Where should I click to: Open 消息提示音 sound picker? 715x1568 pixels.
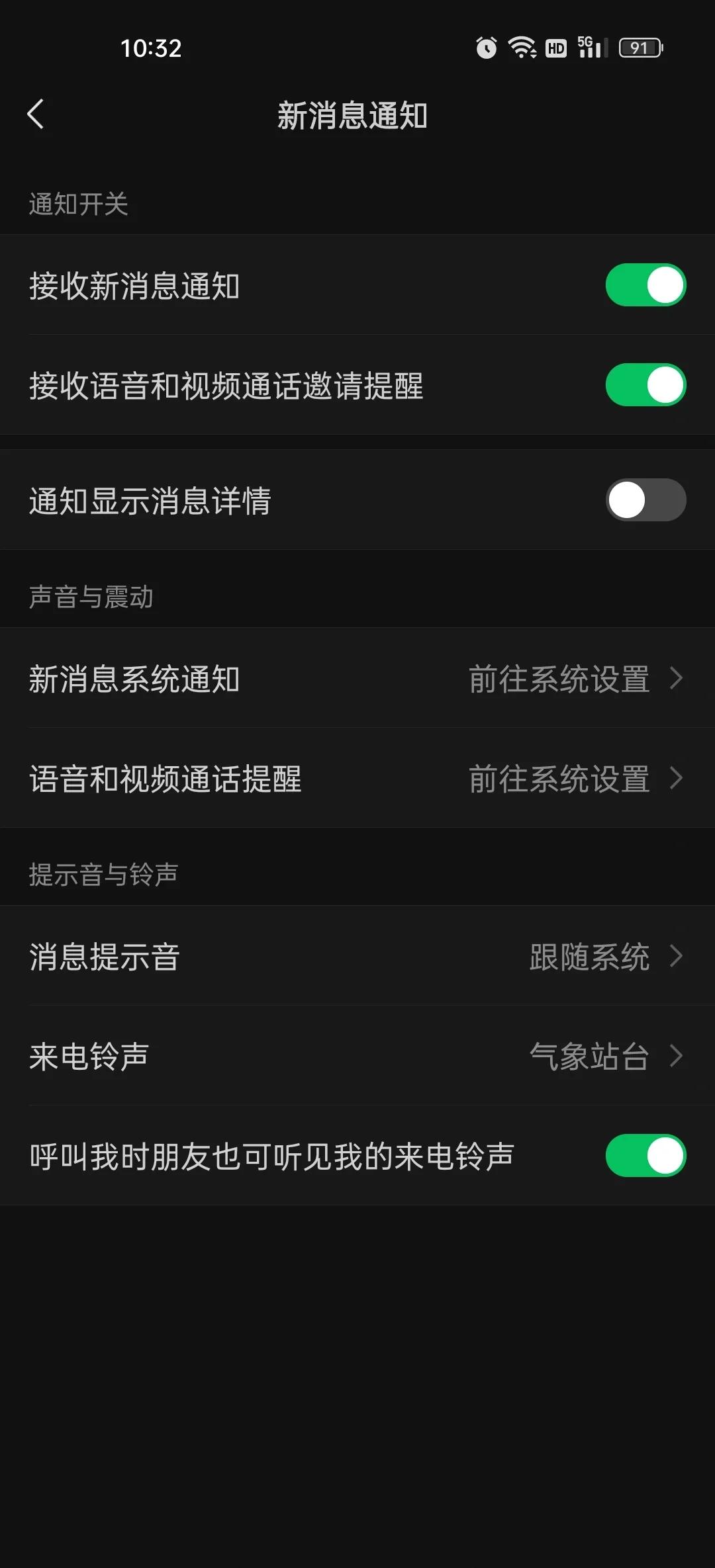coord(358,956)
